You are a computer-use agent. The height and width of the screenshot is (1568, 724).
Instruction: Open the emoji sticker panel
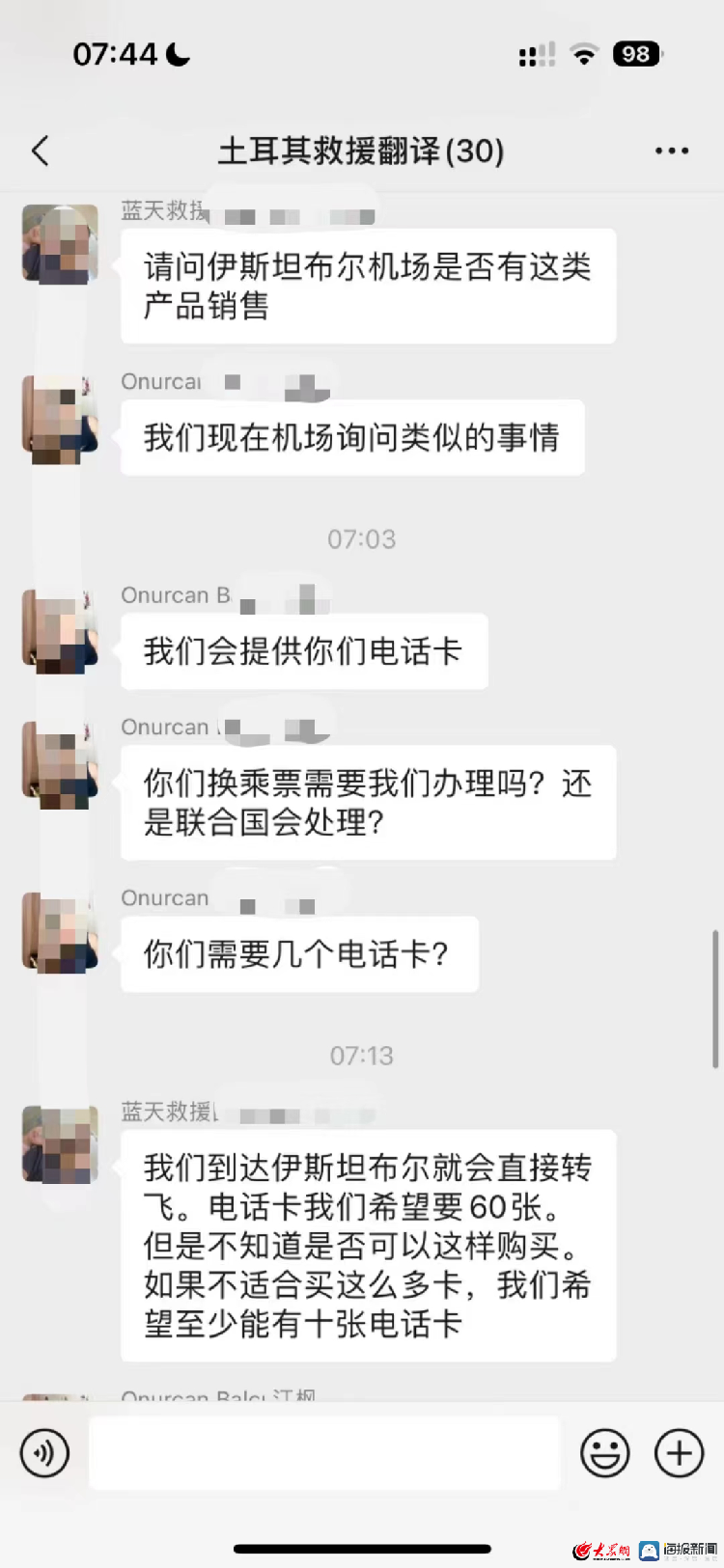(605, 1453)
